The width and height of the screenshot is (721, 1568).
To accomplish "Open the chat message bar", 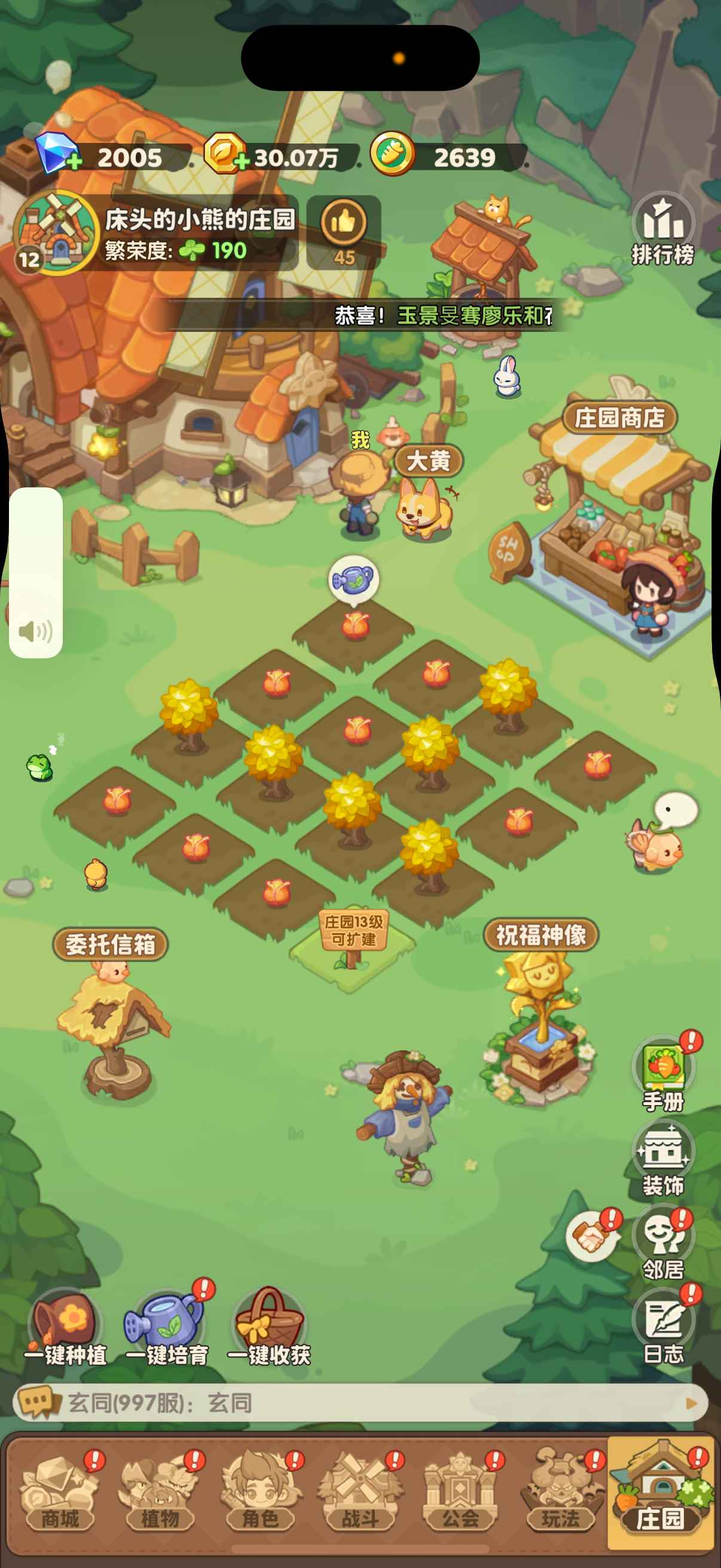I will (359, 1403).
